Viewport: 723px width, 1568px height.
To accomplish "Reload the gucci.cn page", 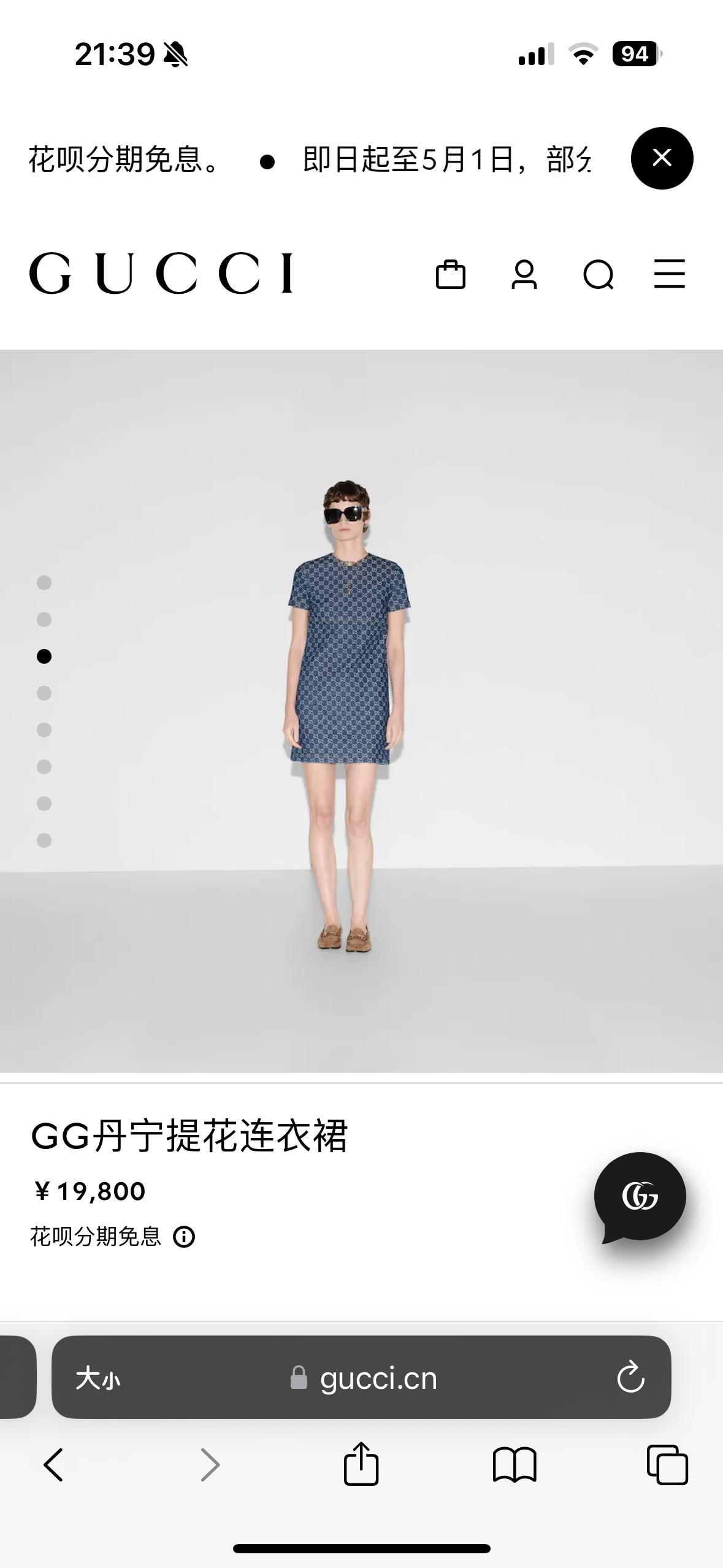I will [630, 1378].
